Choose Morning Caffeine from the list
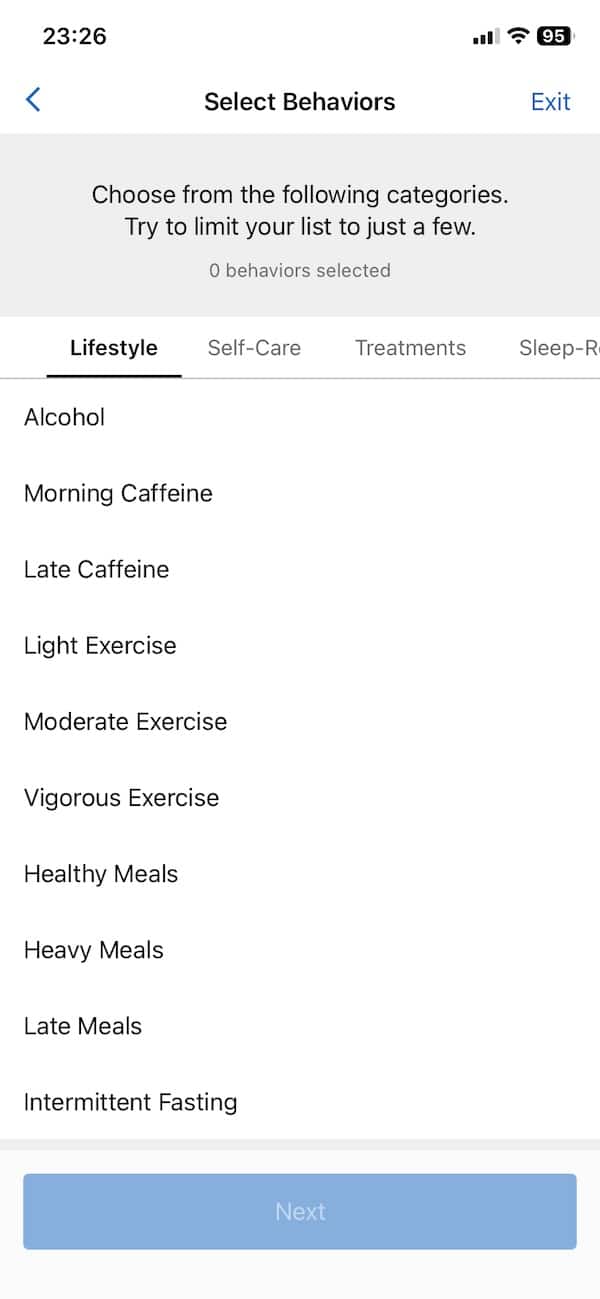 point(300,493)
